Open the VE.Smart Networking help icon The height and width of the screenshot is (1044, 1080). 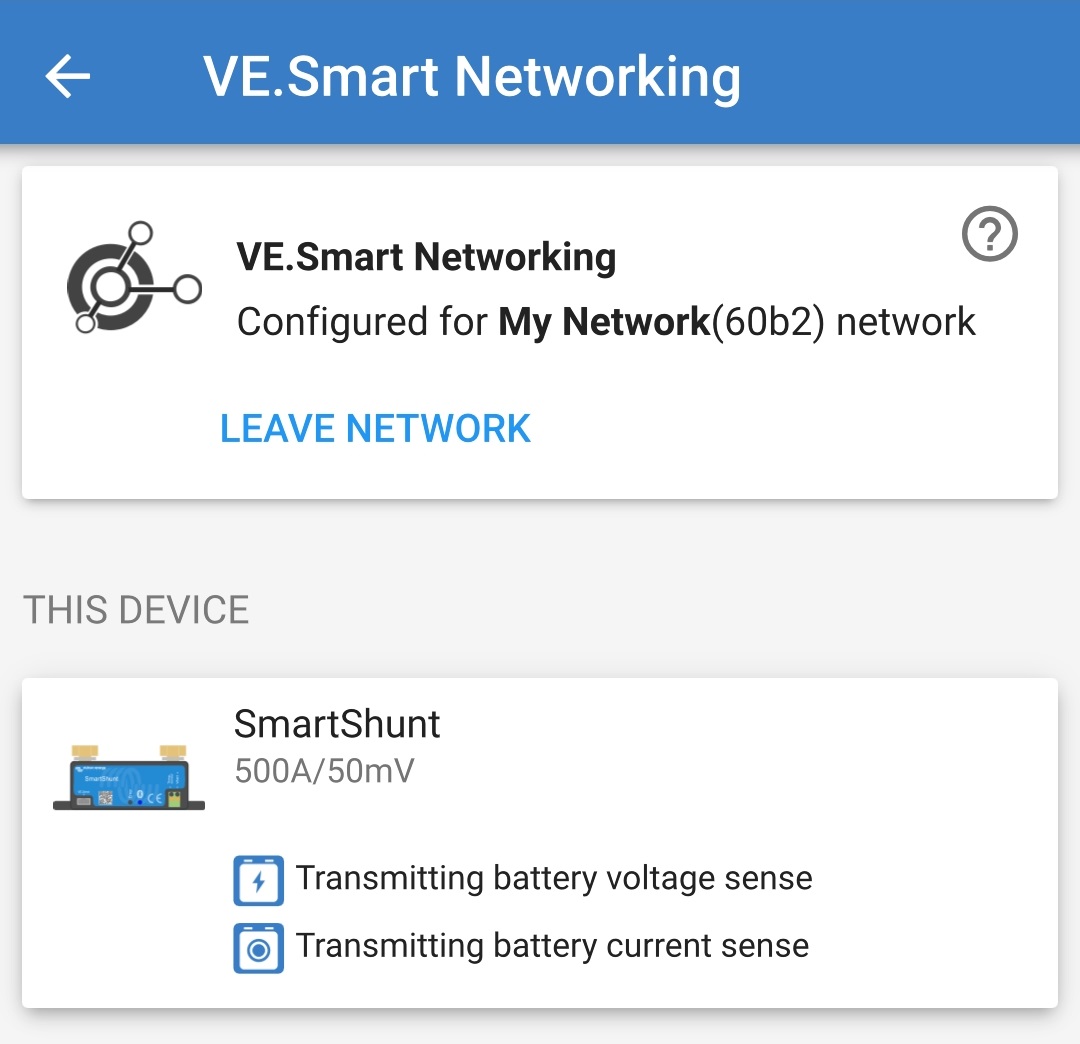pos(989,235)
